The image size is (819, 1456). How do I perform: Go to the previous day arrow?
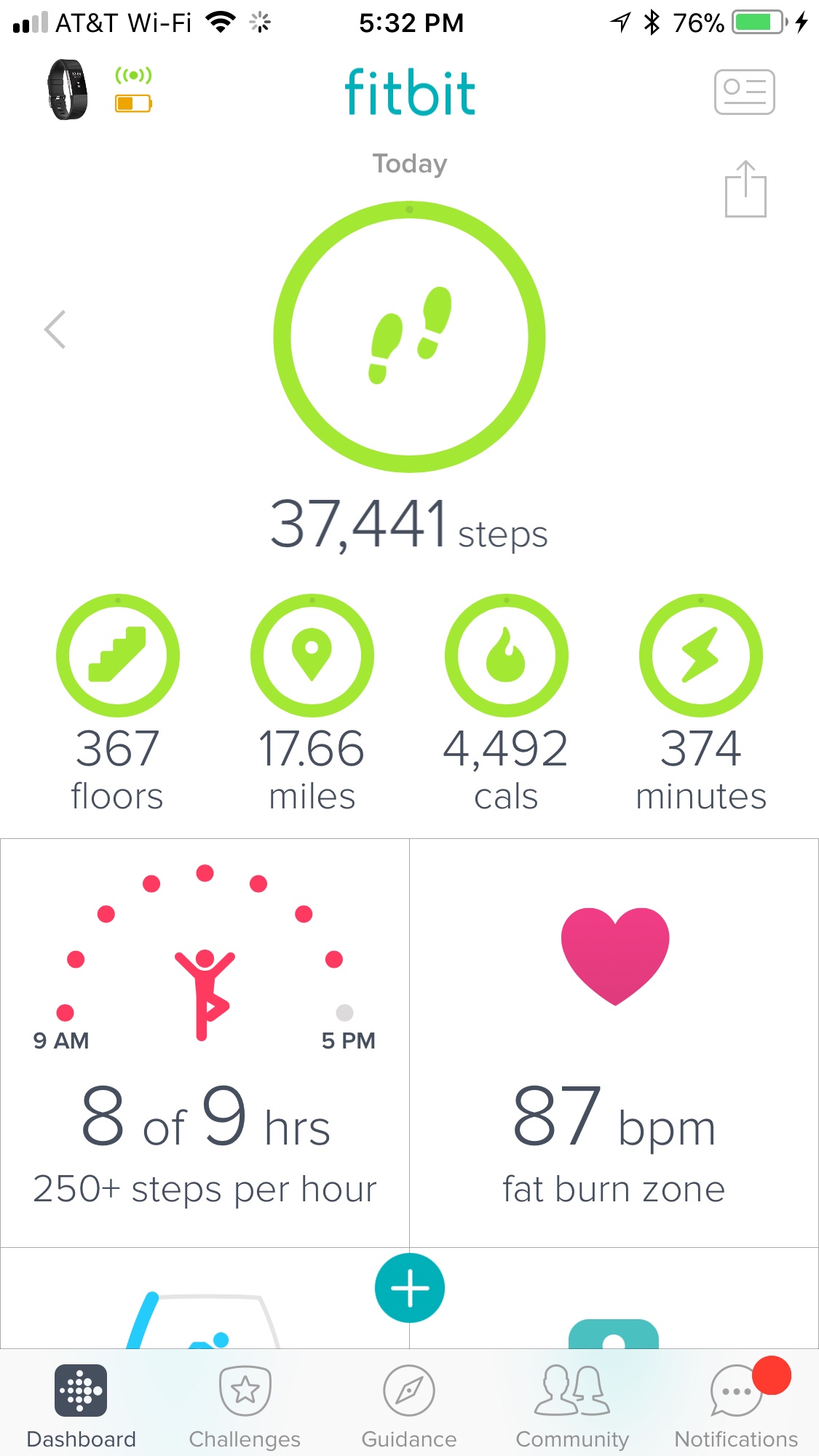click(55, 330)
